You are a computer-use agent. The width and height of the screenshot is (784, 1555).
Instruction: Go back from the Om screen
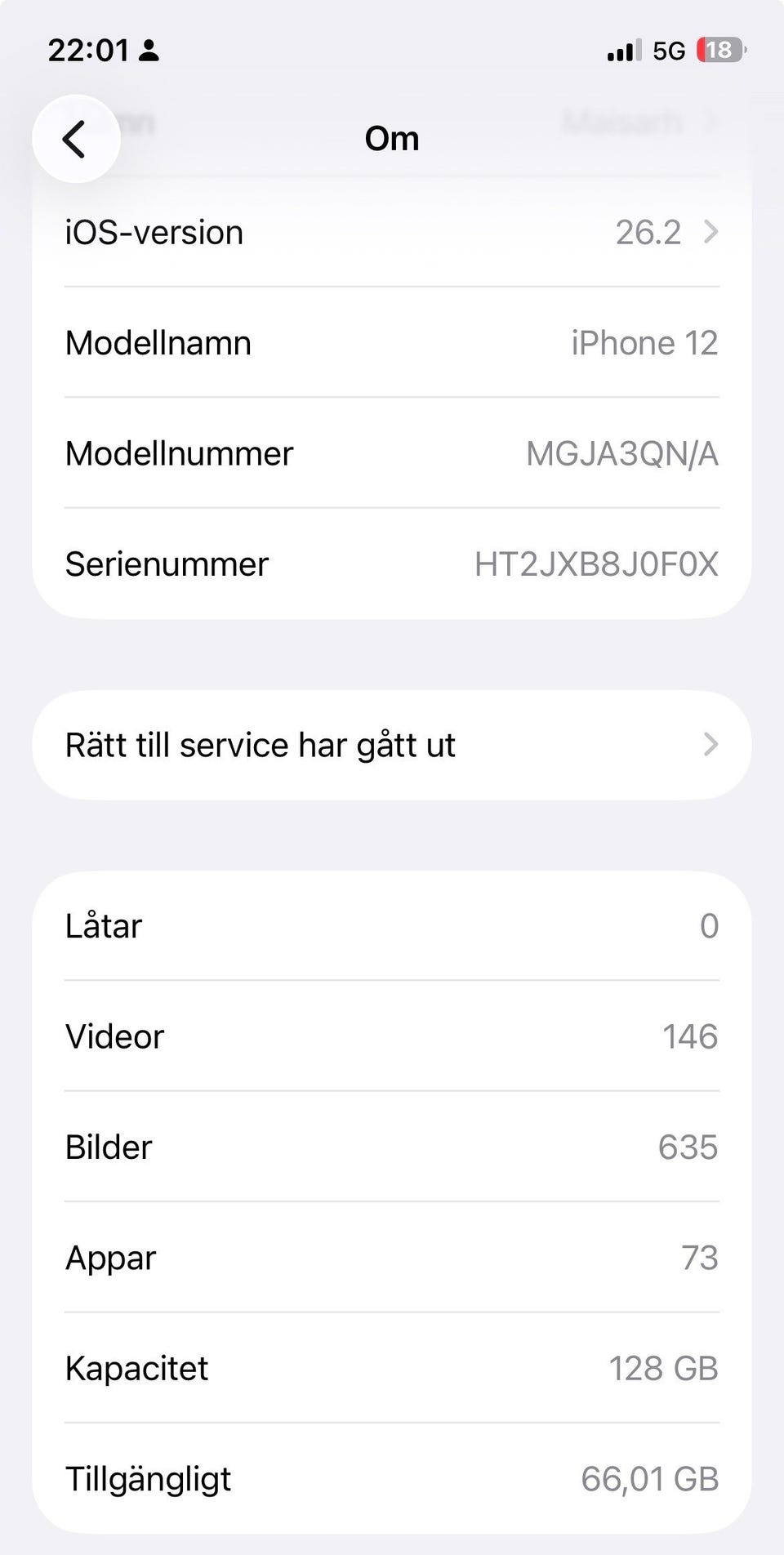pos(75,139)
